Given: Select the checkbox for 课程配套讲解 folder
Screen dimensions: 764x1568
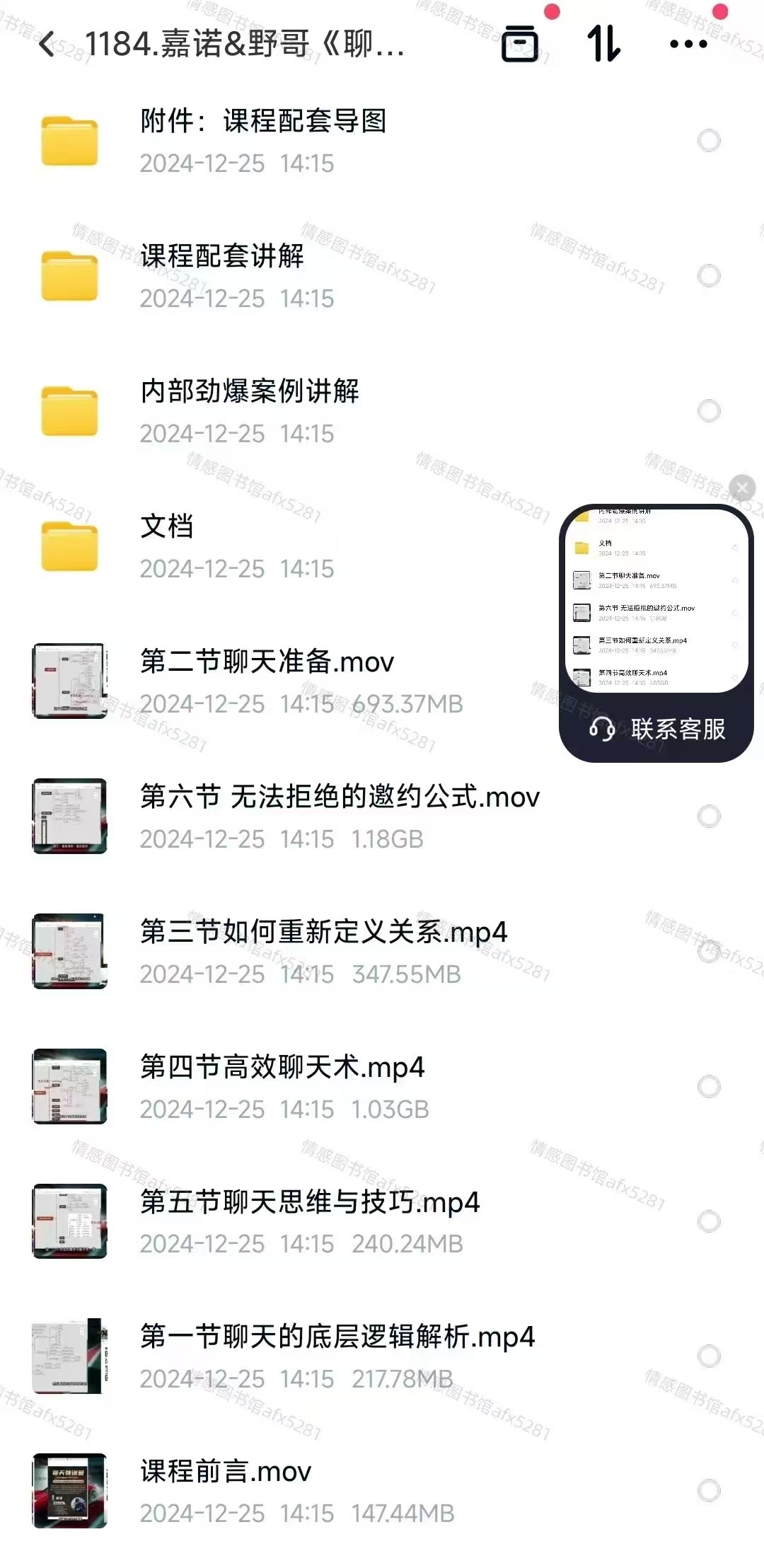Looking at the screenshot, I should pyautogui.click(x=709, y=276).
